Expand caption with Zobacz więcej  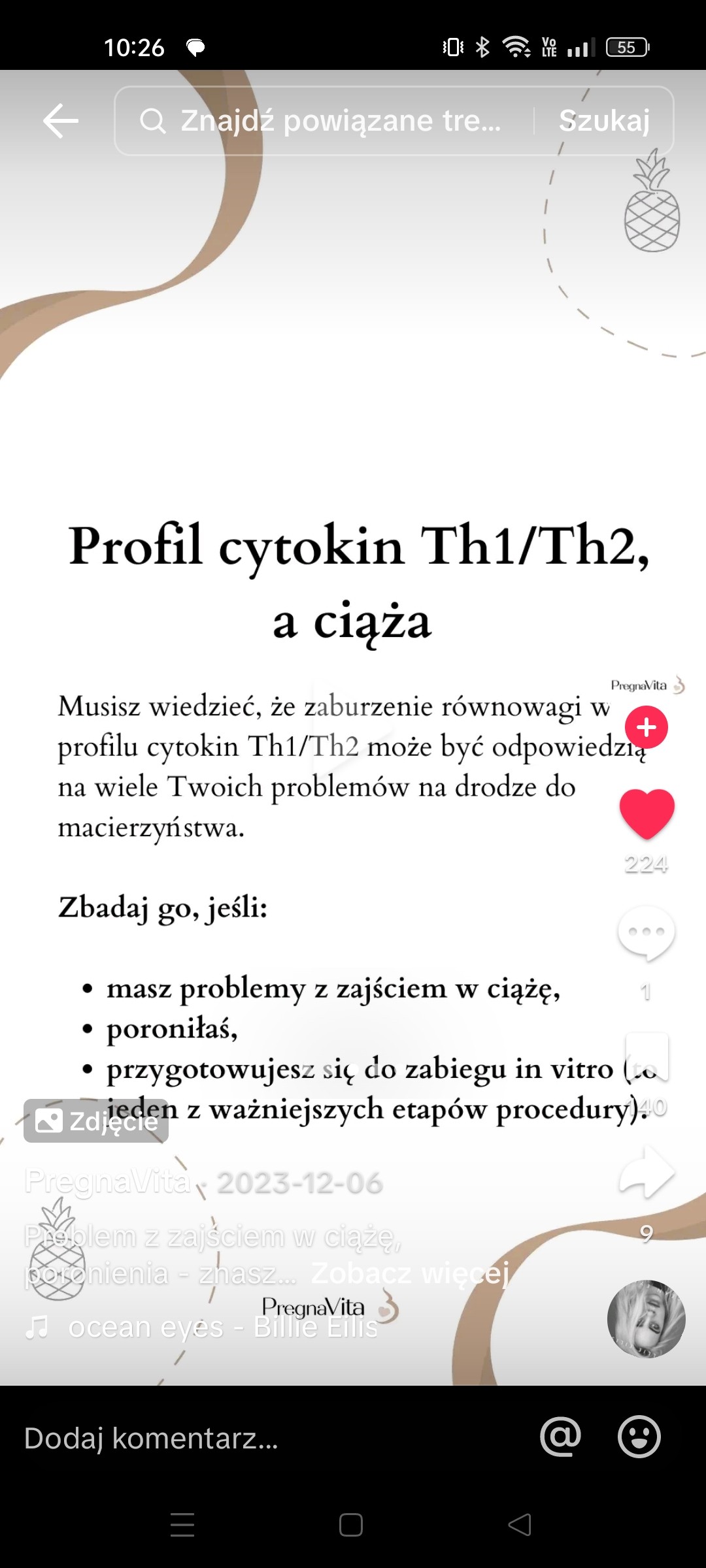coord(410,1273)
